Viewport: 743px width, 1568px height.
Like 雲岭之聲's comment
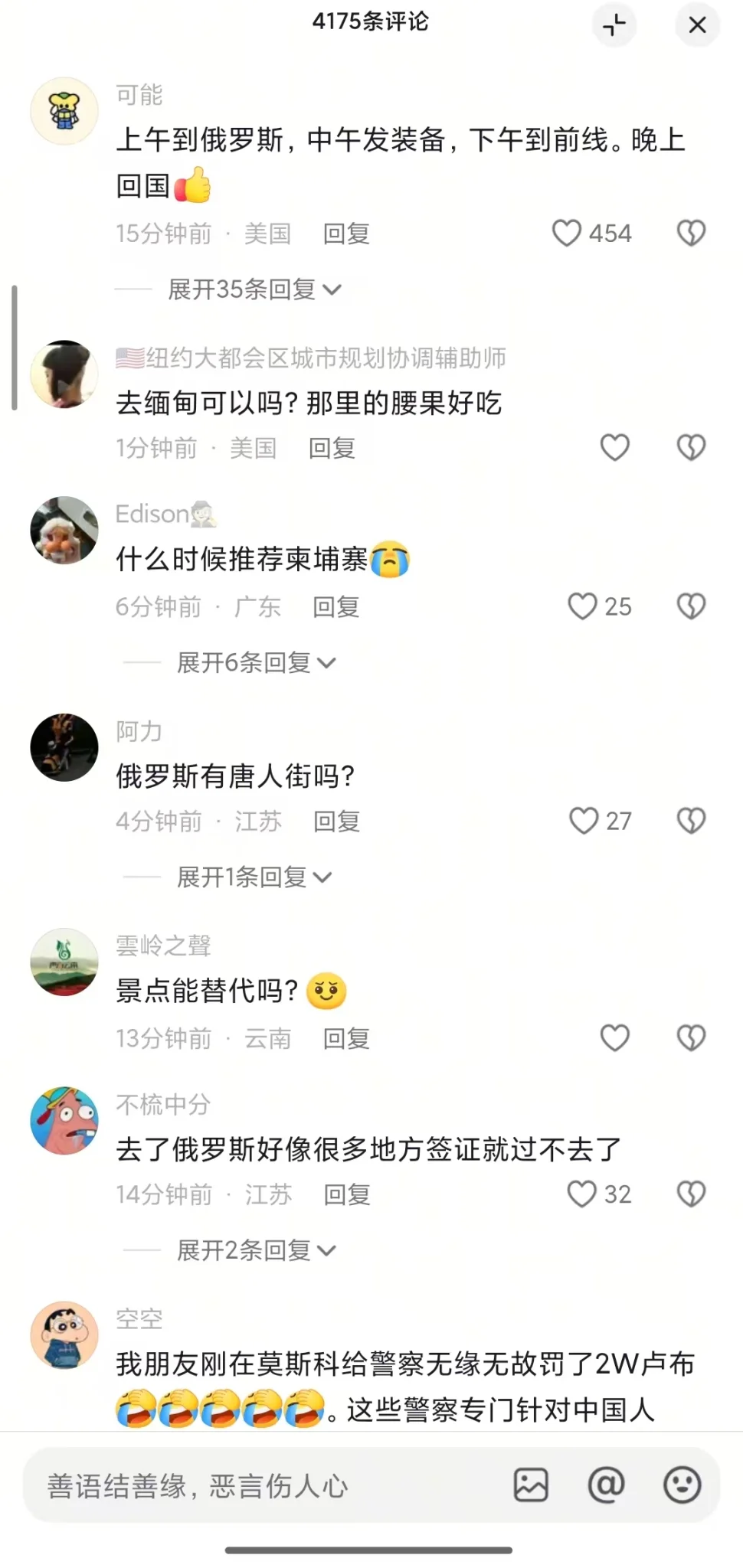(614, 1038)
